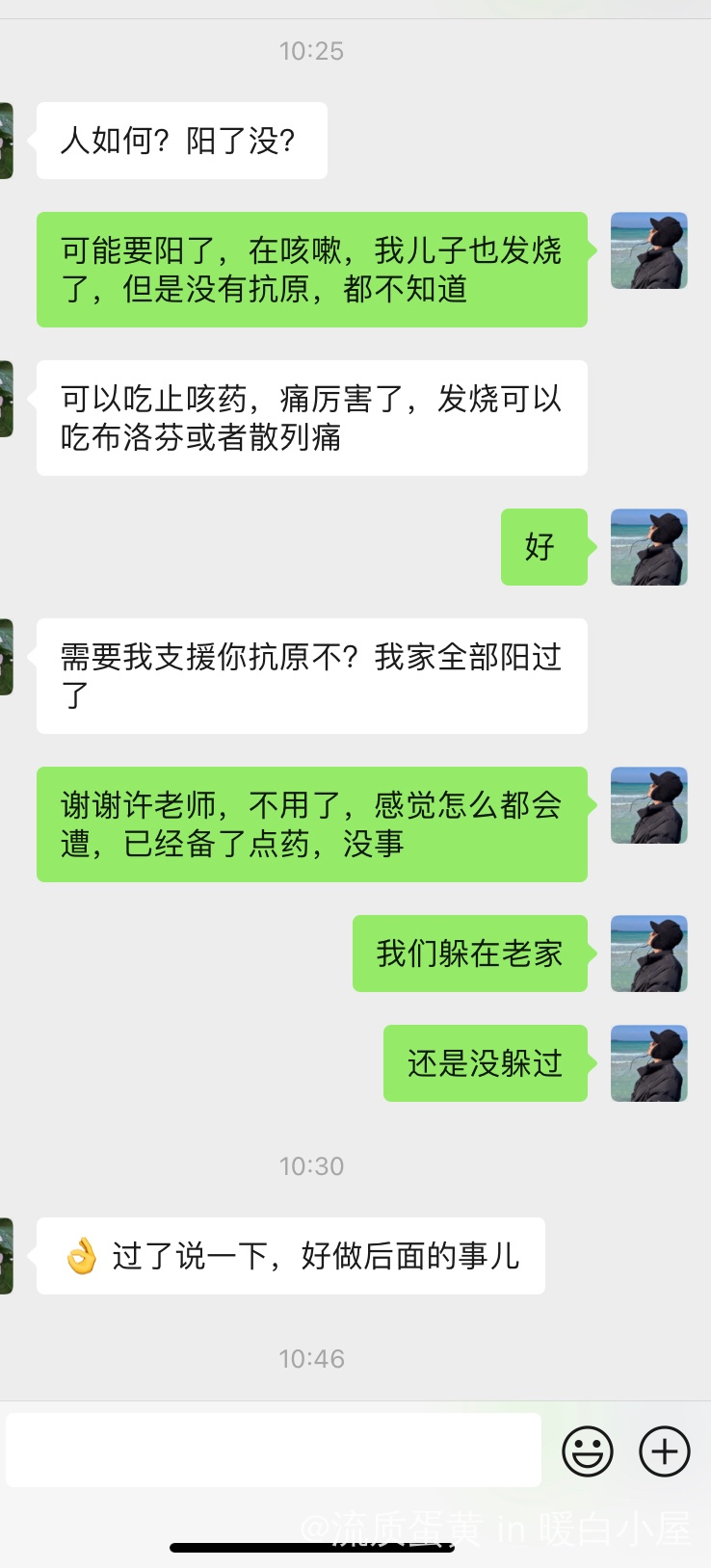Tap avatar next to 还是没躲过 message
This screenshot has height=1568, width=711.
[649, 1063]
